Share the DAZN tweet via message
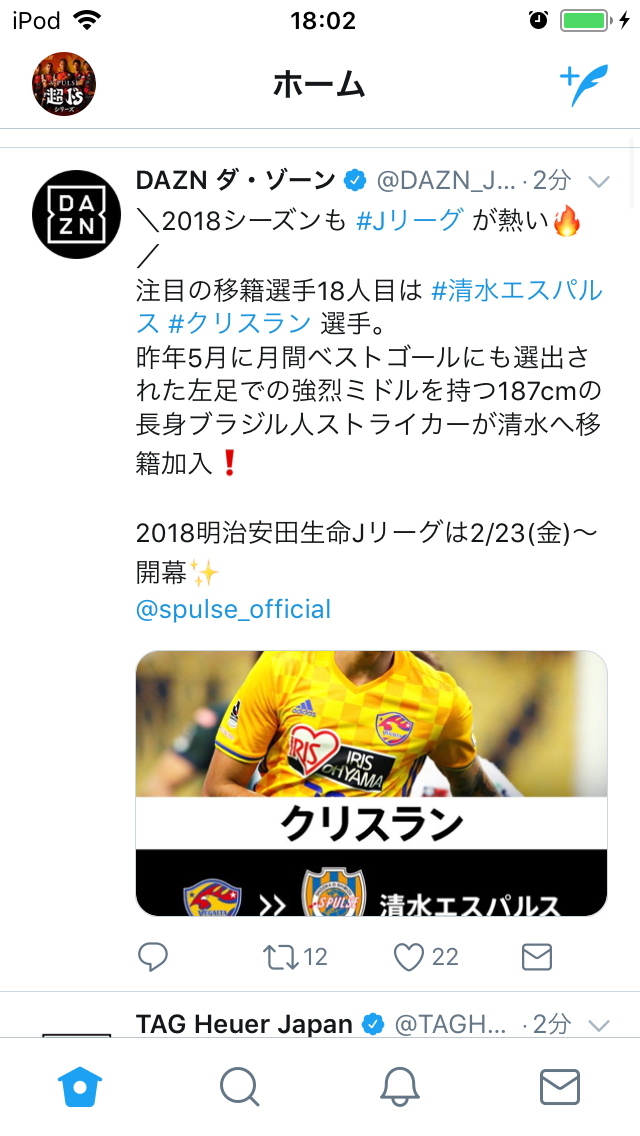The image size is (640, 1136). (x=537, y=957)
